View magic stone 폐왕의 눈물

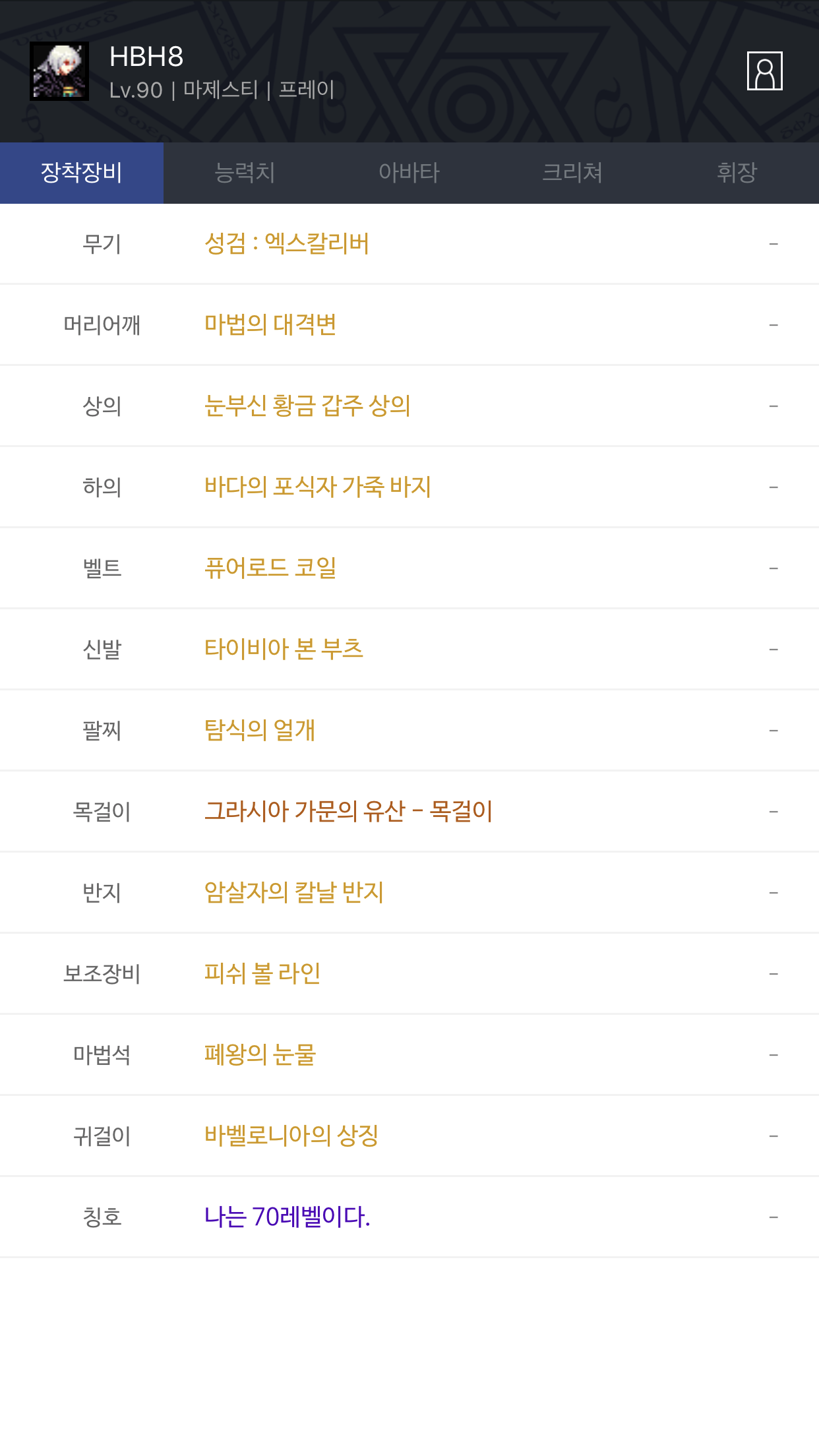[x=260, y=1055]
